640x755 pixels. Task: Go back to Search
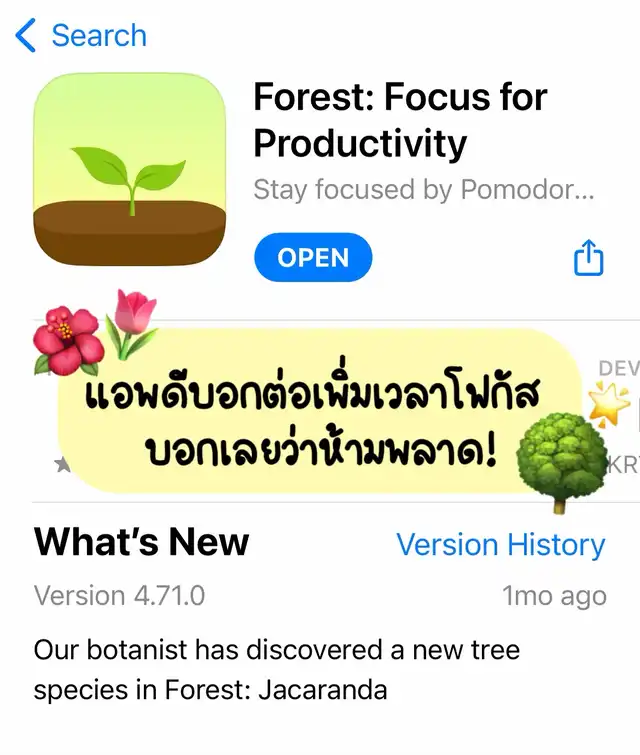pos(82,36)
